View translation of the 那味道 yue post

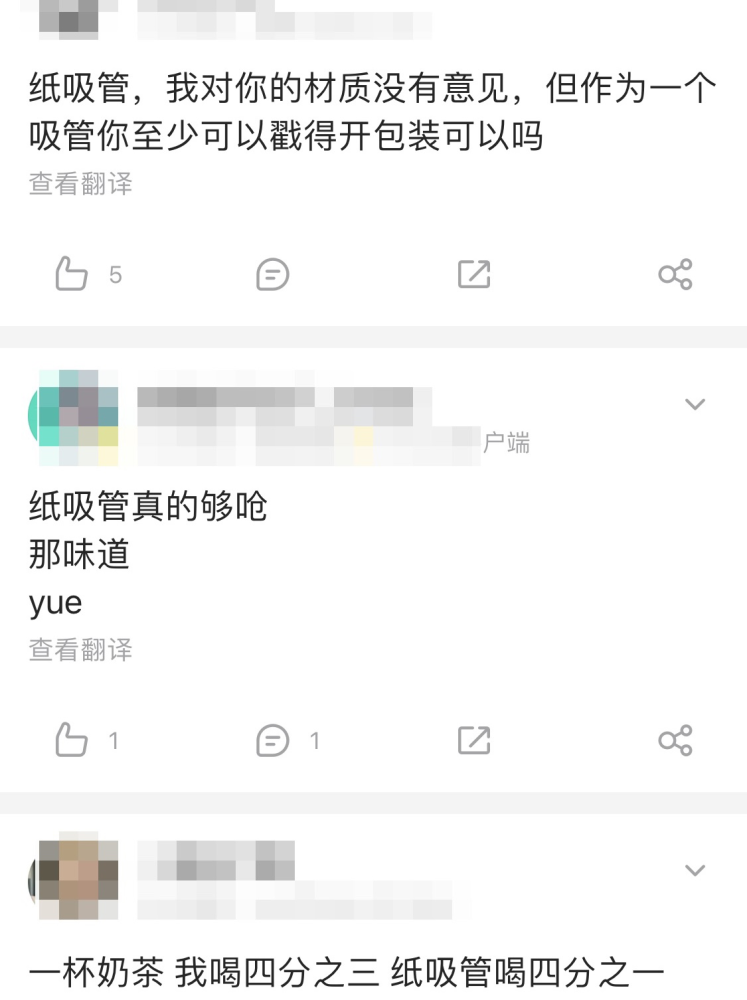(x=80, y=650)
